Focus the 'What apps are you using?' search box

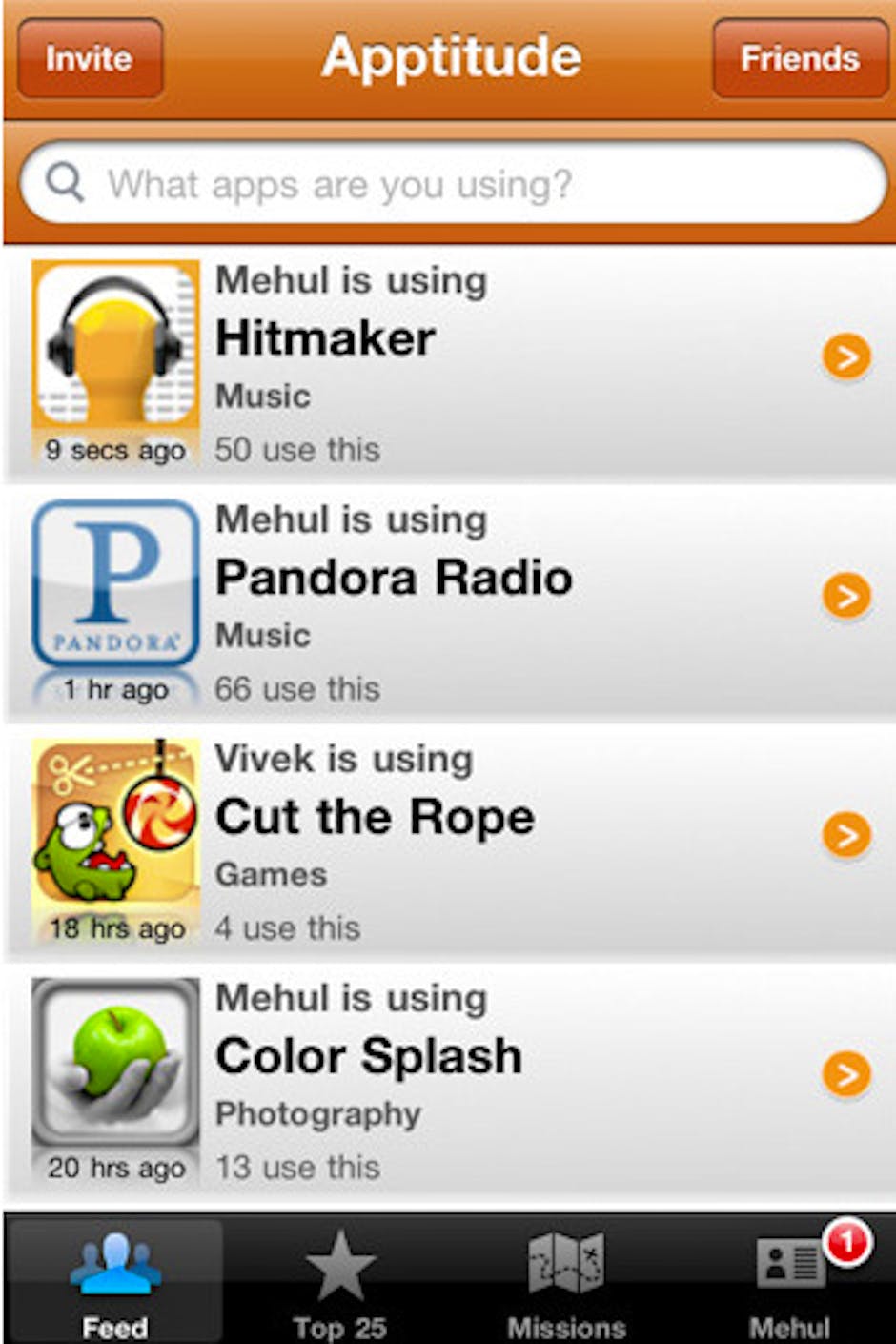[x=453, y=184]
